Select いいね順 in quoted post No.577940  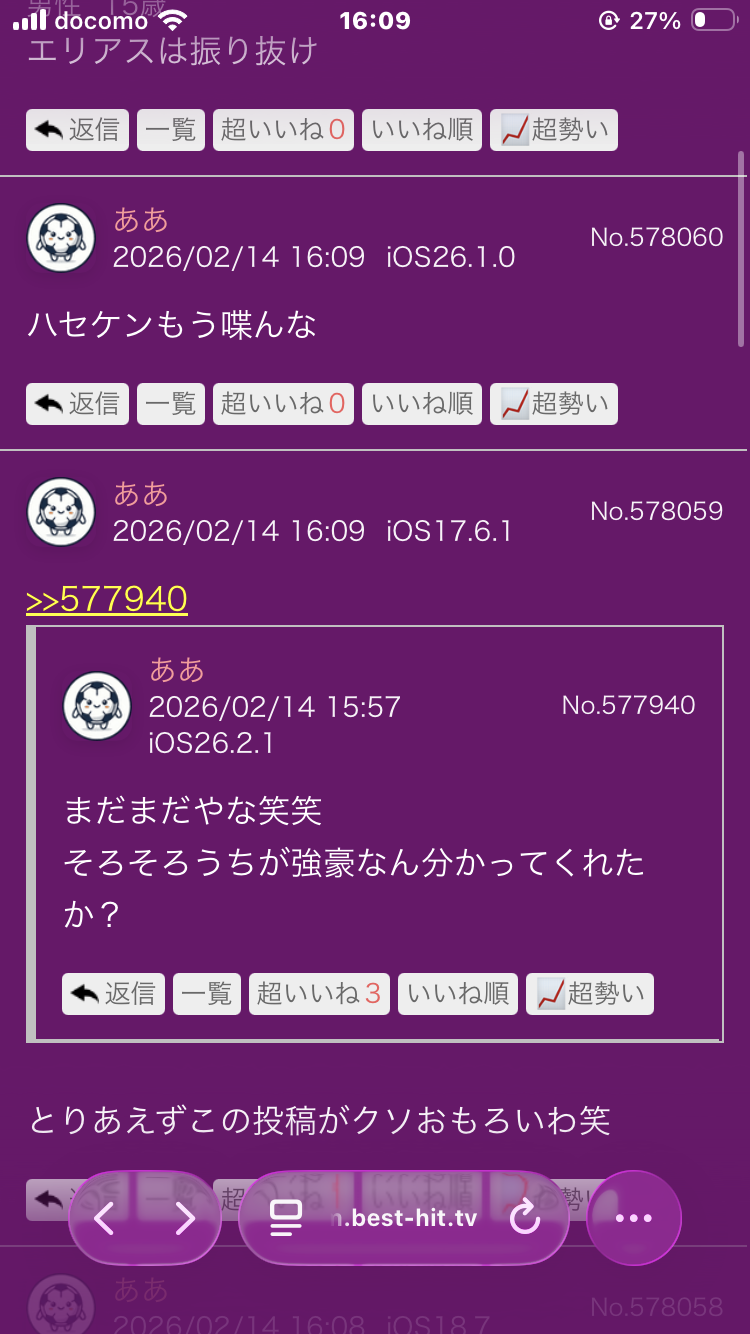click(x=457, y=993)
